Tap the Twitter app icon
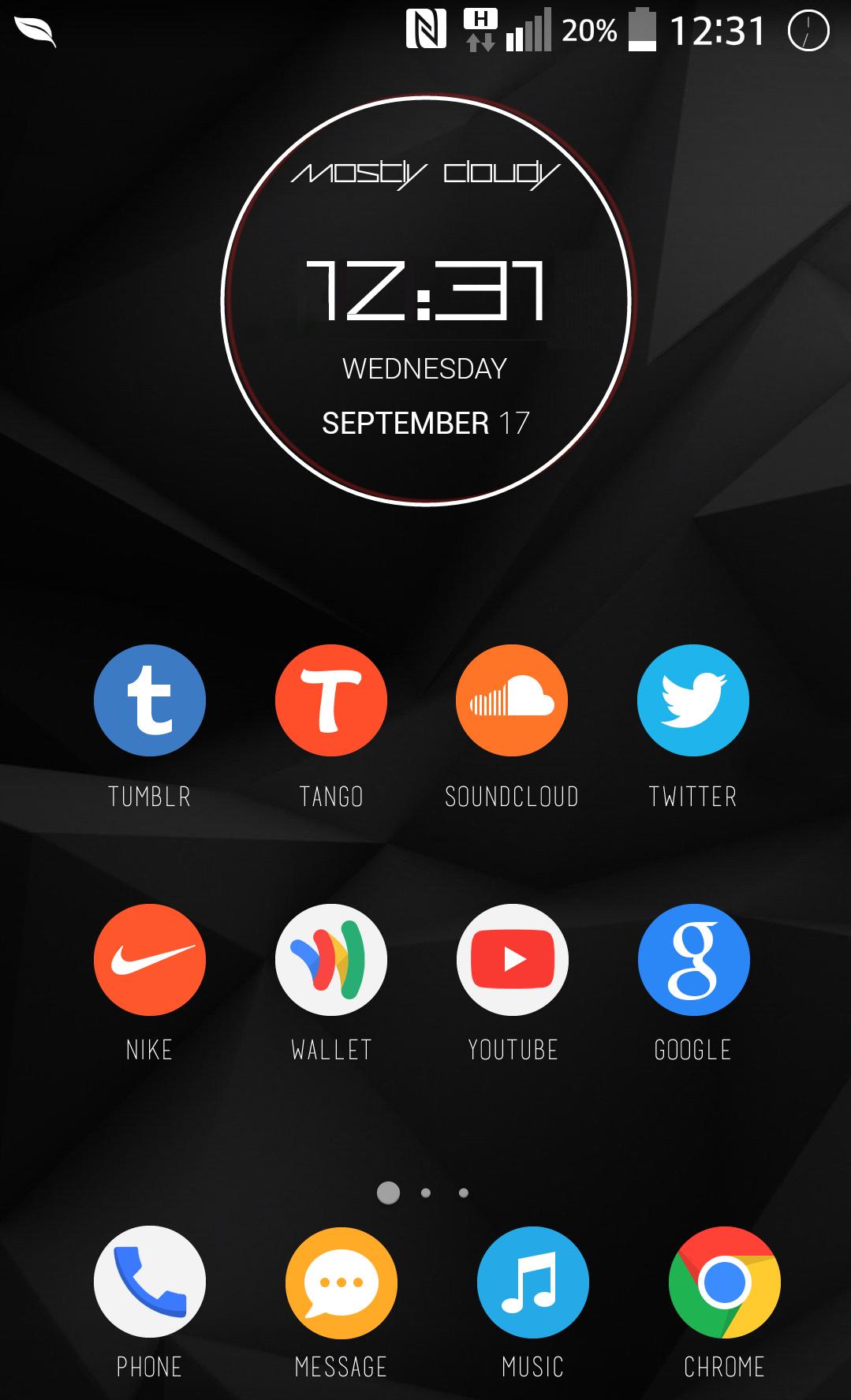Viewport: 851px width, 1400px height. pos(692,700)
